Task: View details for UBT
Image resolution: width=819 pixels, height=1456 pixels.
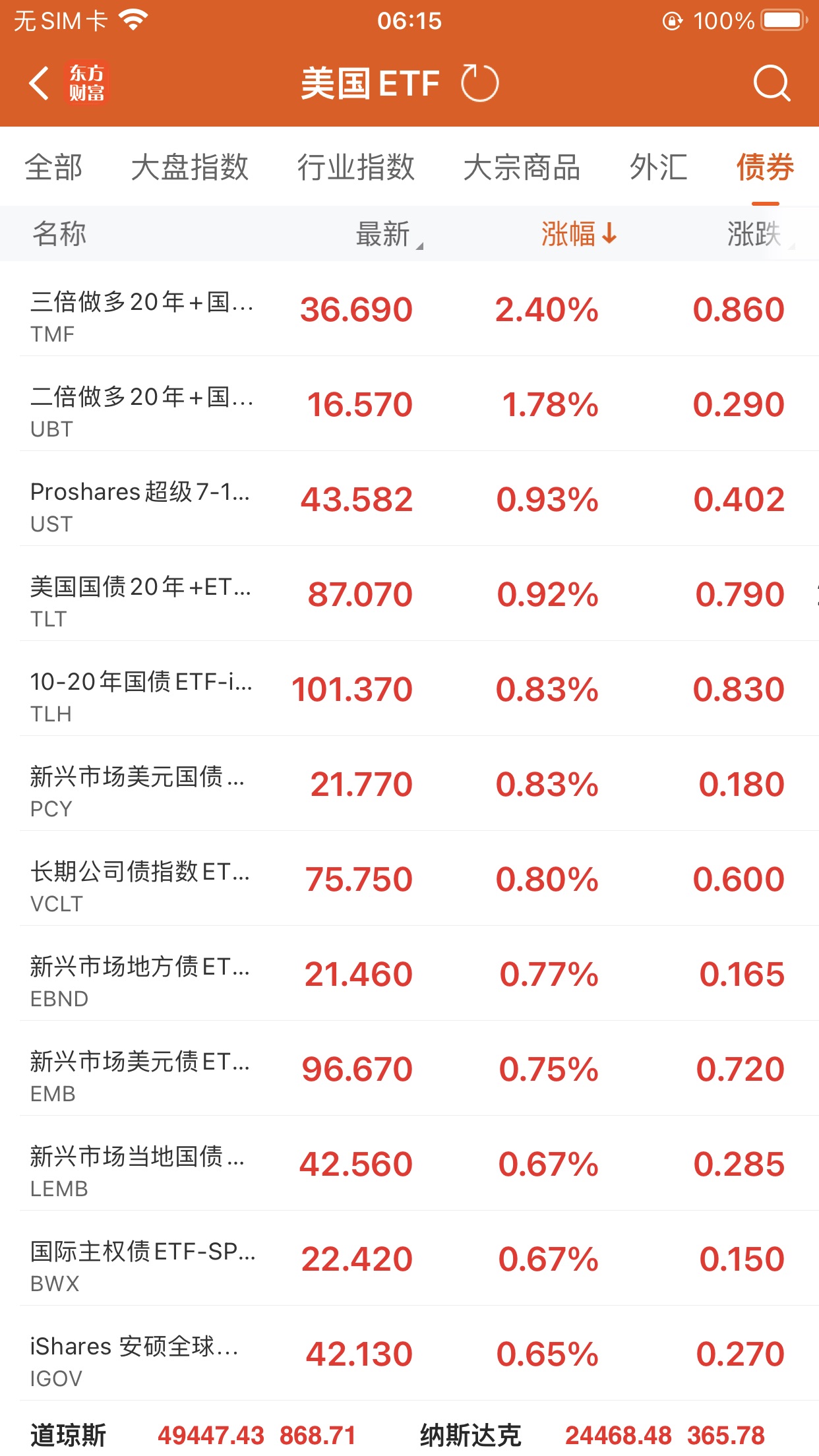Action: (409, 404)
